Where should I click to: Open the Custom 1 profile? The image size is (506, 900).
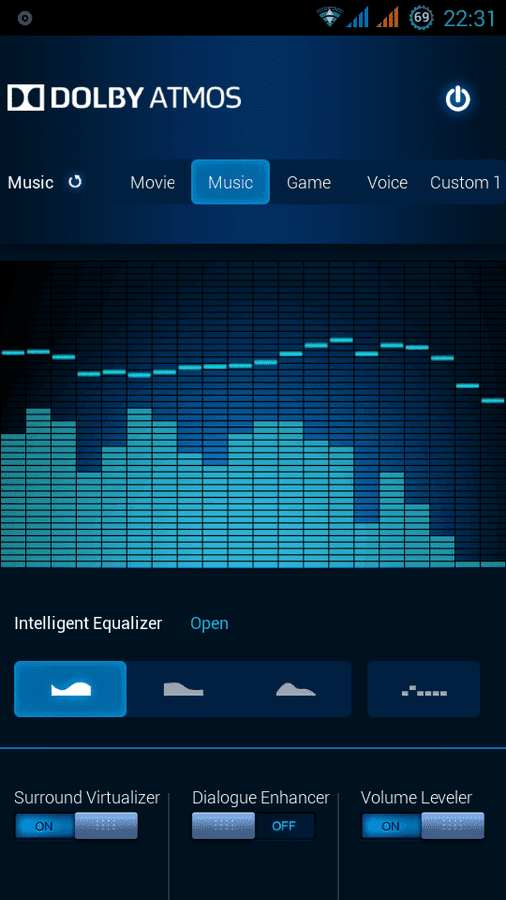click(465, 183)
